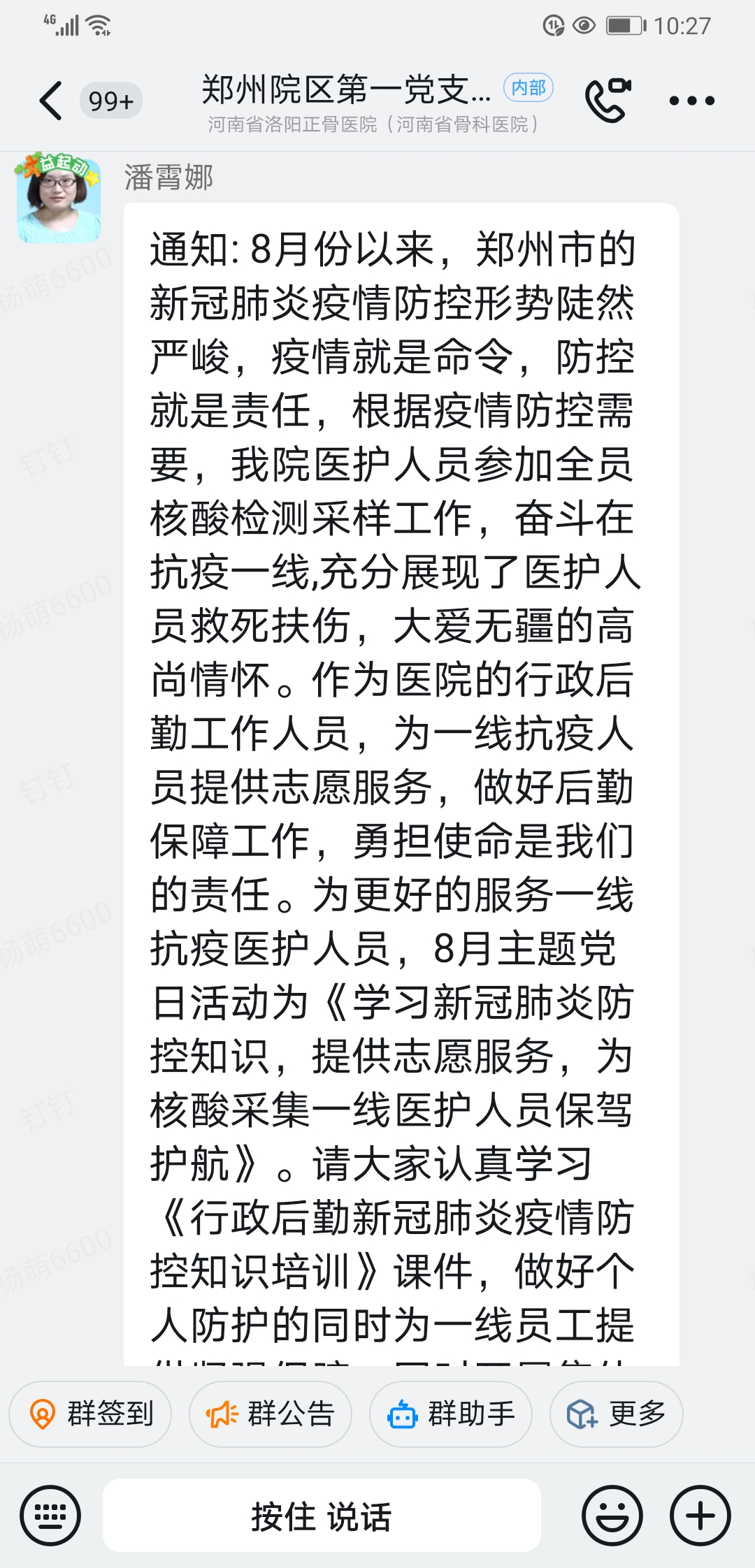Open 群公告 group announcements
This screenshot has width=755, height=1568.
[271, 1414]
